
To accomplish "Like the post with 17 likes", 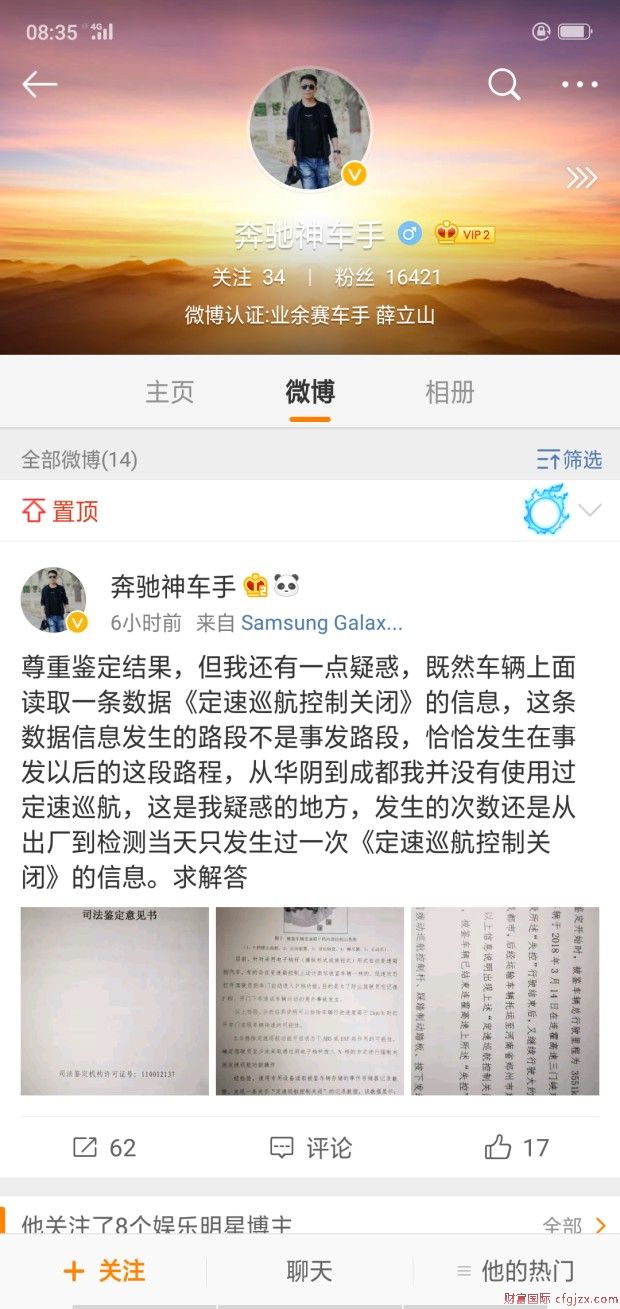I will (x=516, y=1147).
